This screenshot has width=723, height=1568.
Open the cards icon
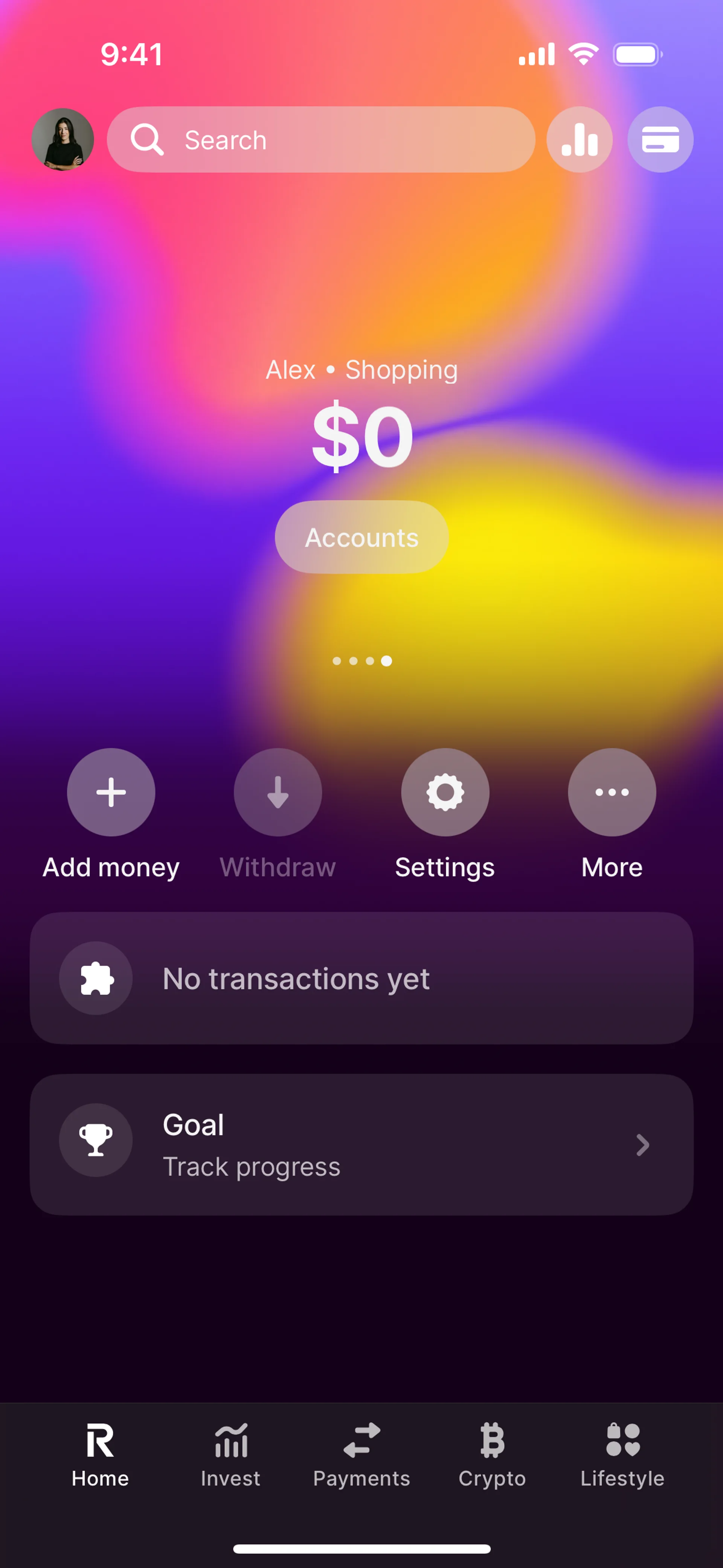click(x=660, y=139)
